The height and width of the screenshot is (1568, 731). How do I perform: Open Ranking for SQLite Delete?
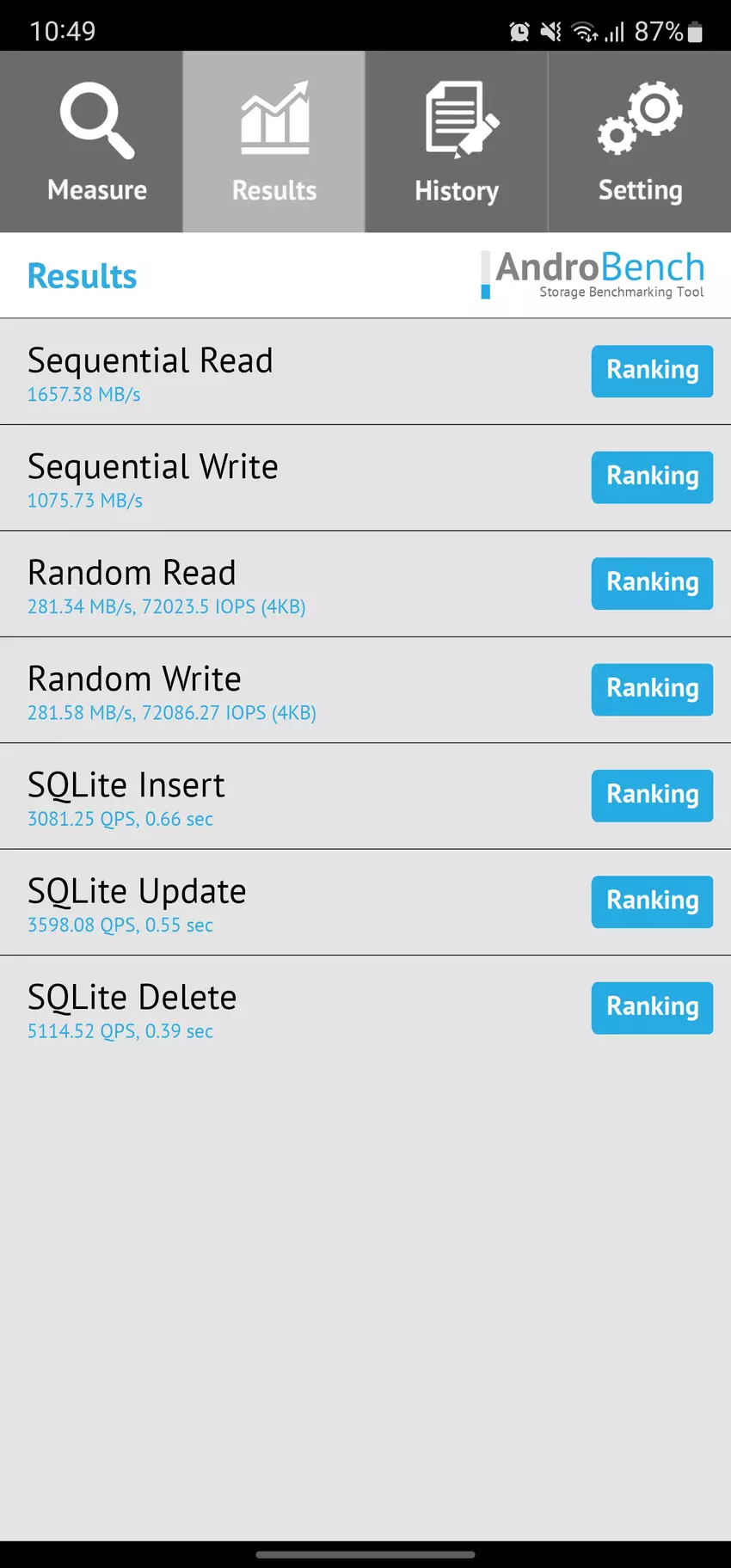pyautogui.click(x=652, y=1007)
